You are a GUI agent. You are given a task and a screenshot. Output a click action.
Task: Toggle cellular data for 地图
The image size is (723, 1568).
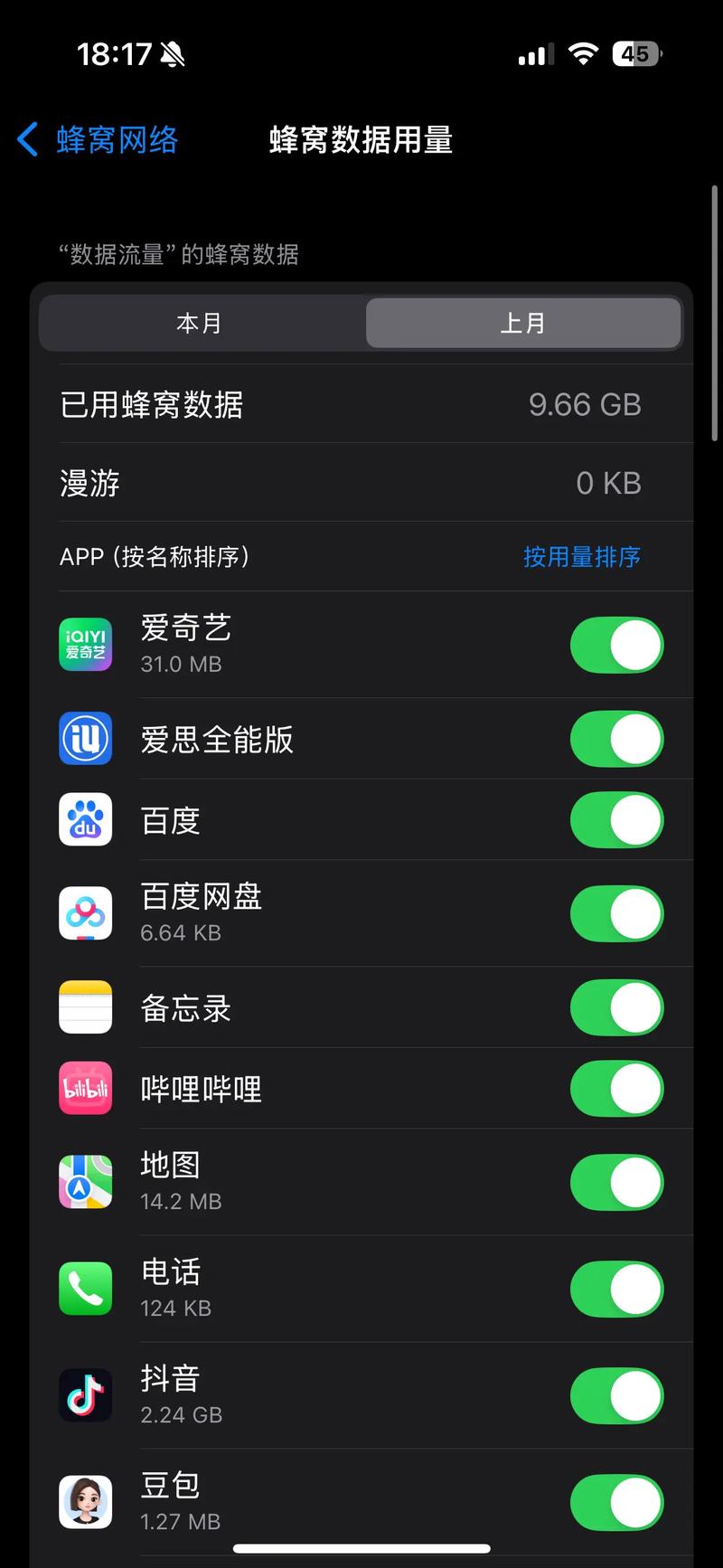[x=616, y=1182]
